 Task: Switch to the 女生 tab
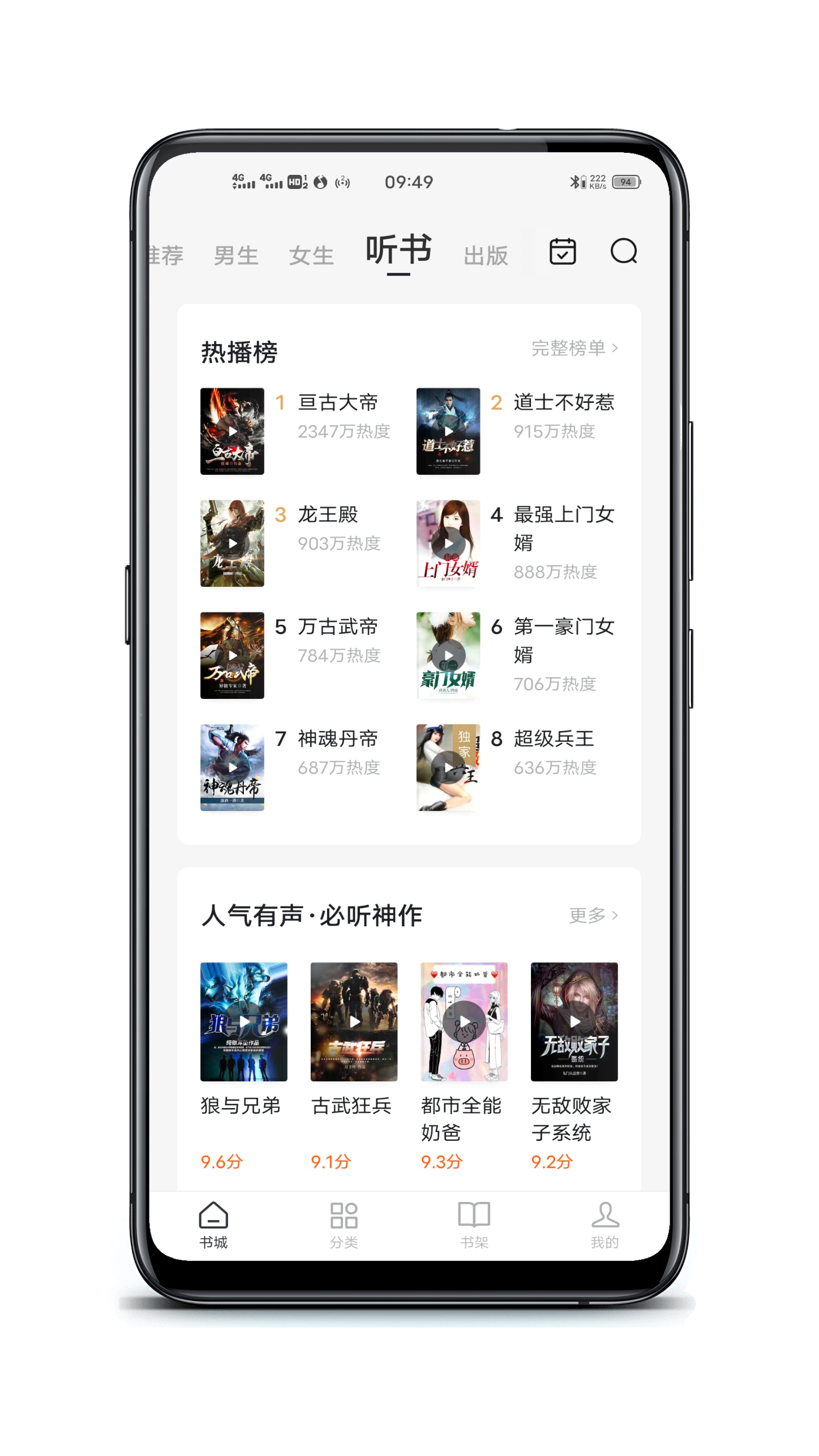pyautogui.click(x=311, y=256)
